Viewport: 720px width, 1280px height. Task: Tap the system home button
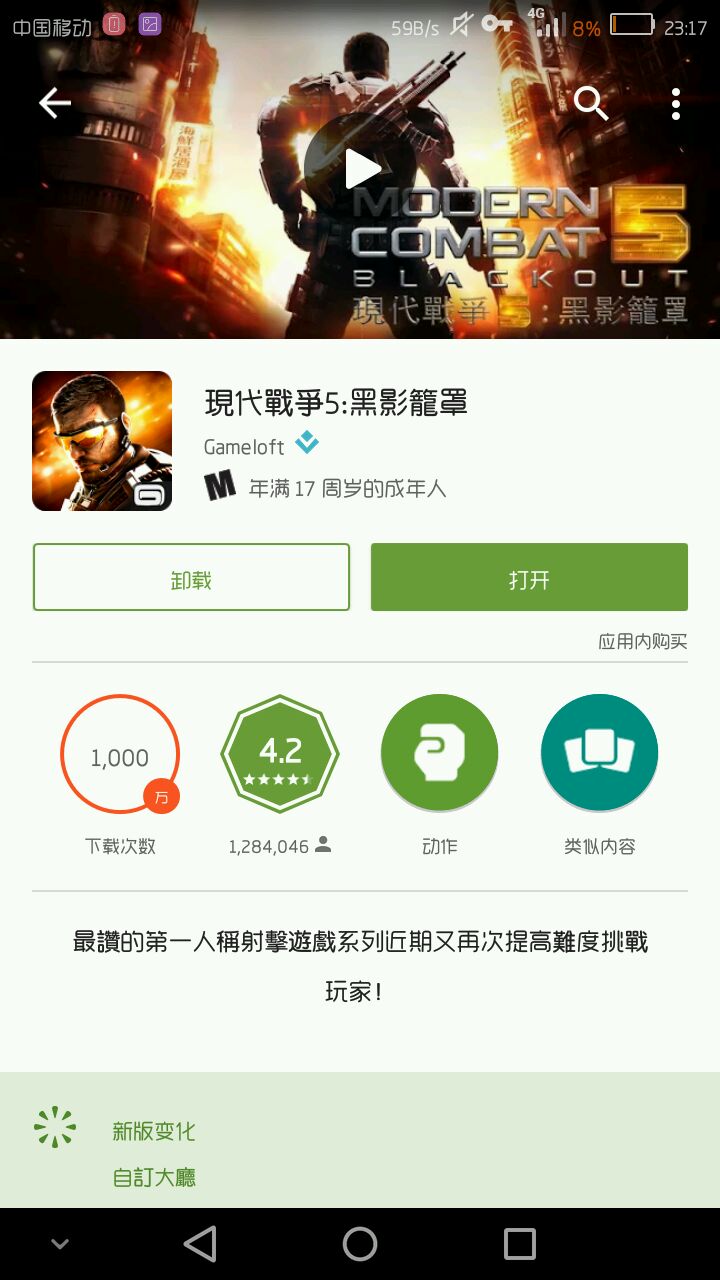pyautogui.click(x=360, y=1244)
